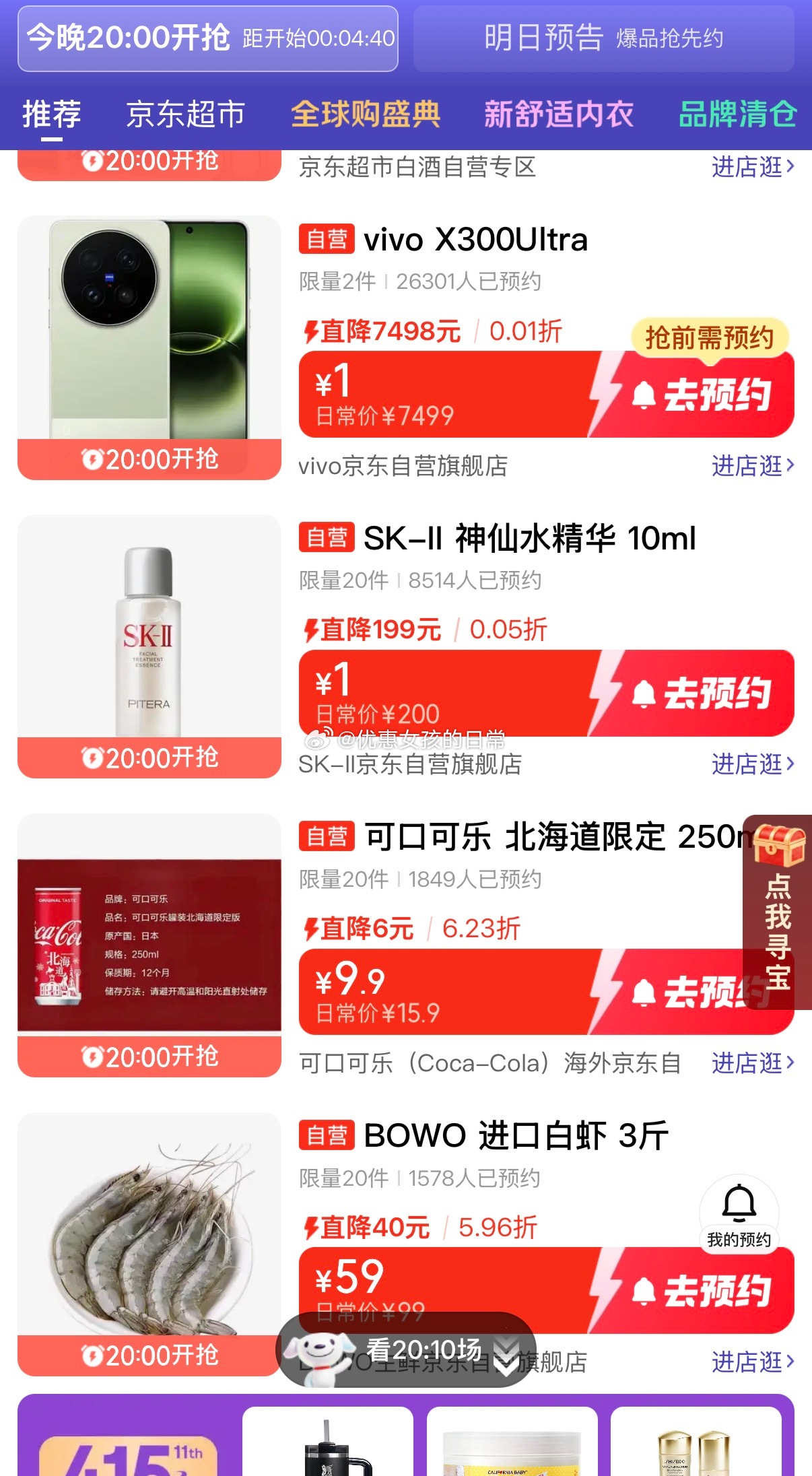Open the 京东超市 tab
Image resolution: width=812 pixels, height=1476 pixels.
(186, 114)
